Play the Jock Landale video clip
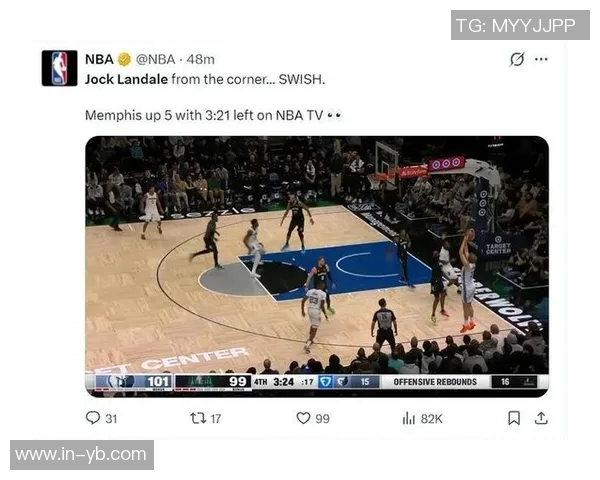 click(x=316, y=265)
